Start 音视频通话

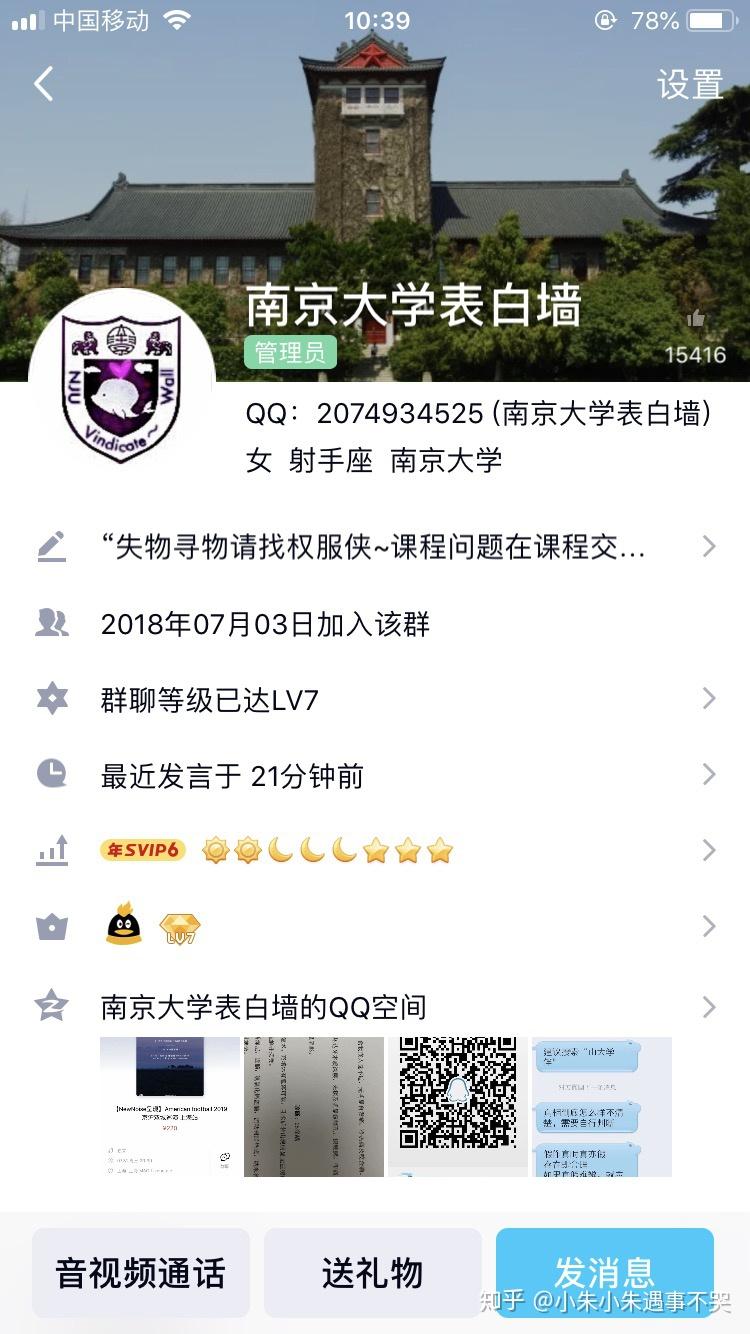141,1271
